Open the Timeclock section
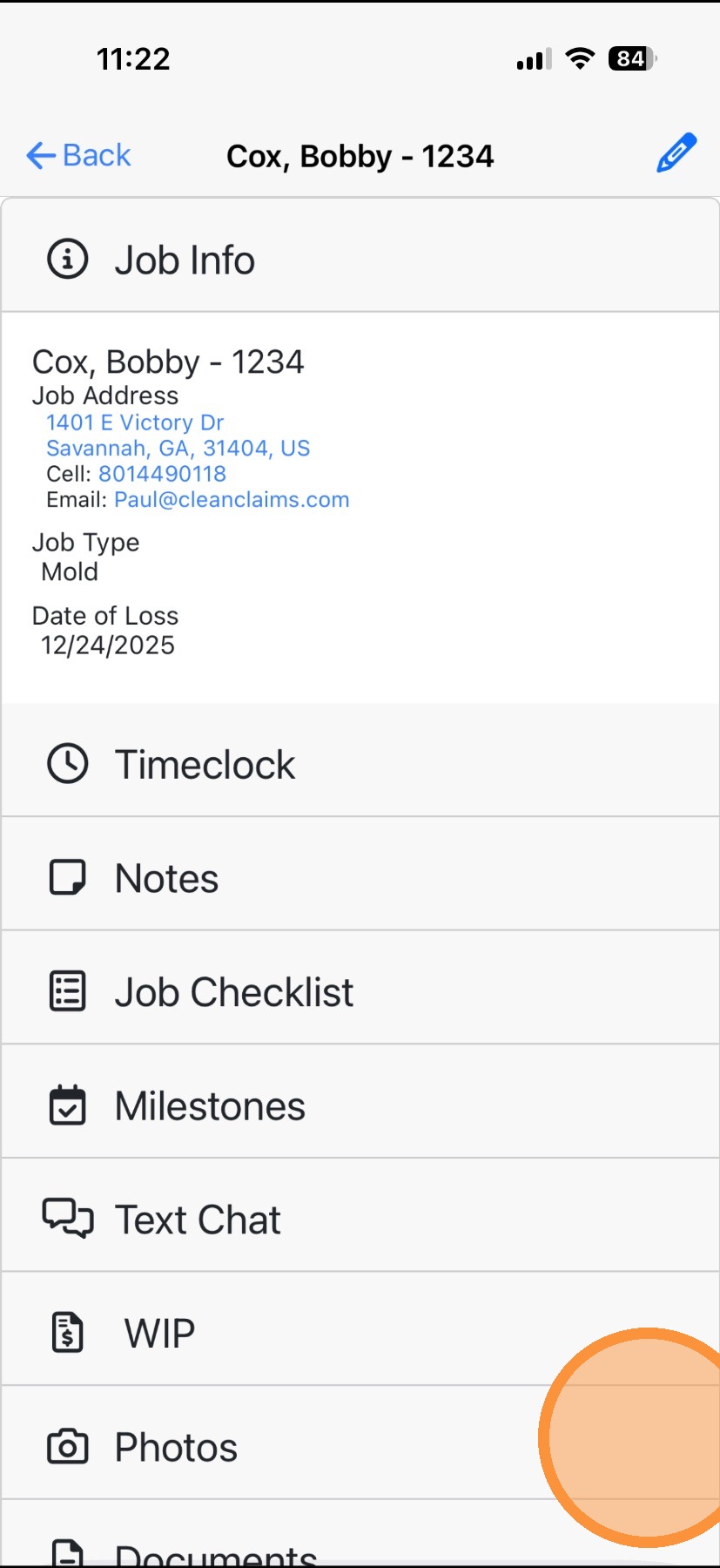The width and height of the screenshot is (720, 1568). pyautogui.click(x=205, y=765)
